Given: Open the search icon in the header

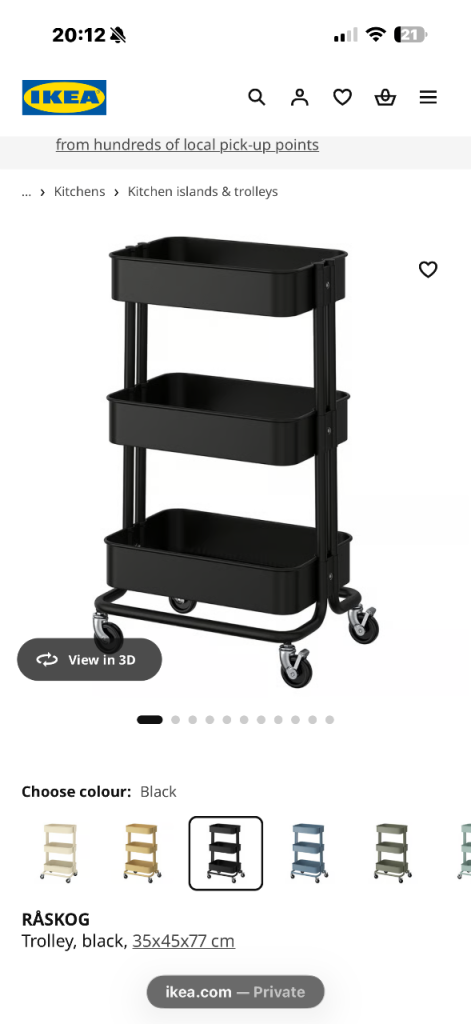Looking at the screenshot, I should [x=257, y=97].
